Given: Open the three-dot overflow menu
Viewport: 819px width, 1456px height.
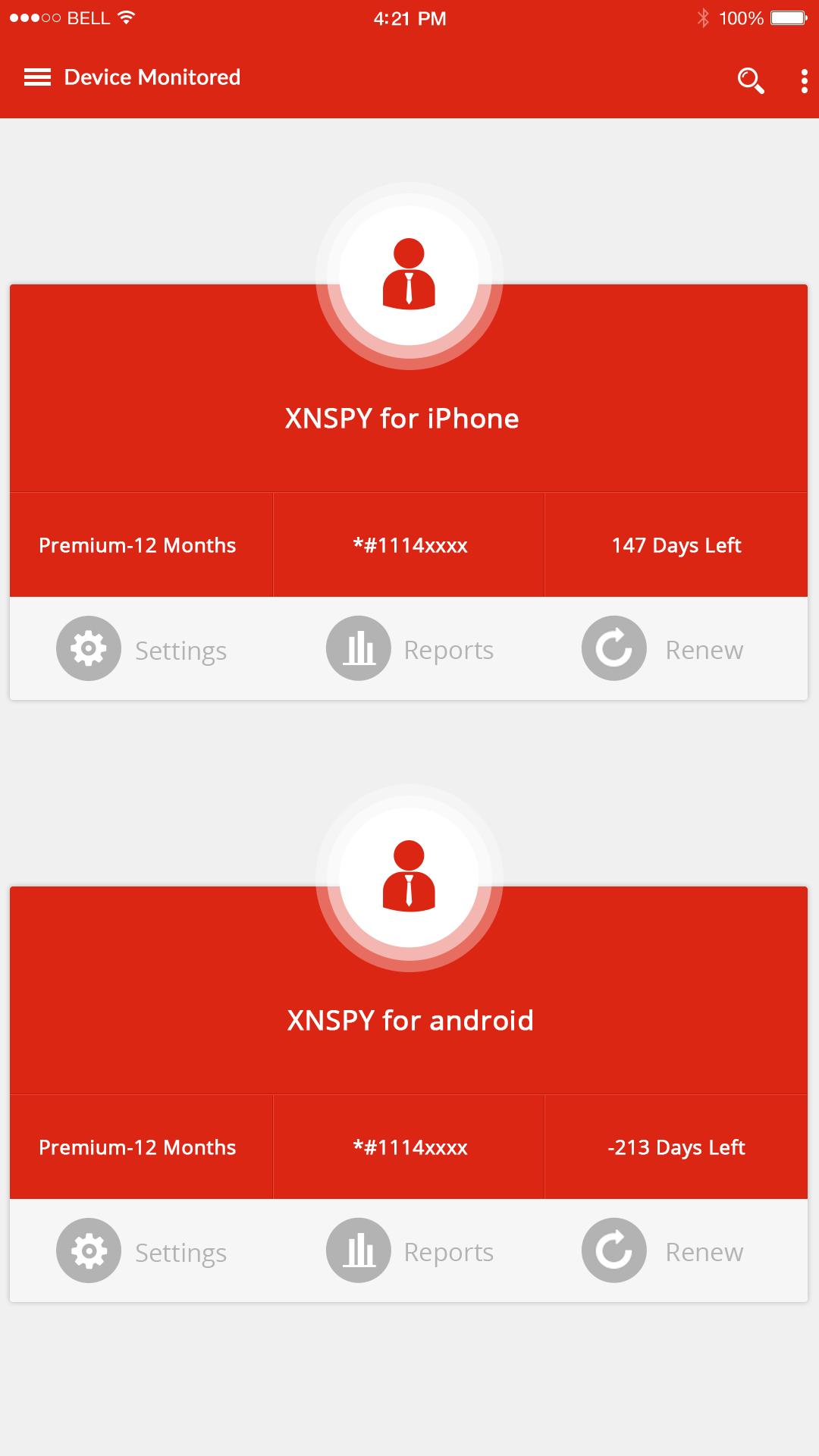Looking at the screenshot, I should (x=804, y=80).
